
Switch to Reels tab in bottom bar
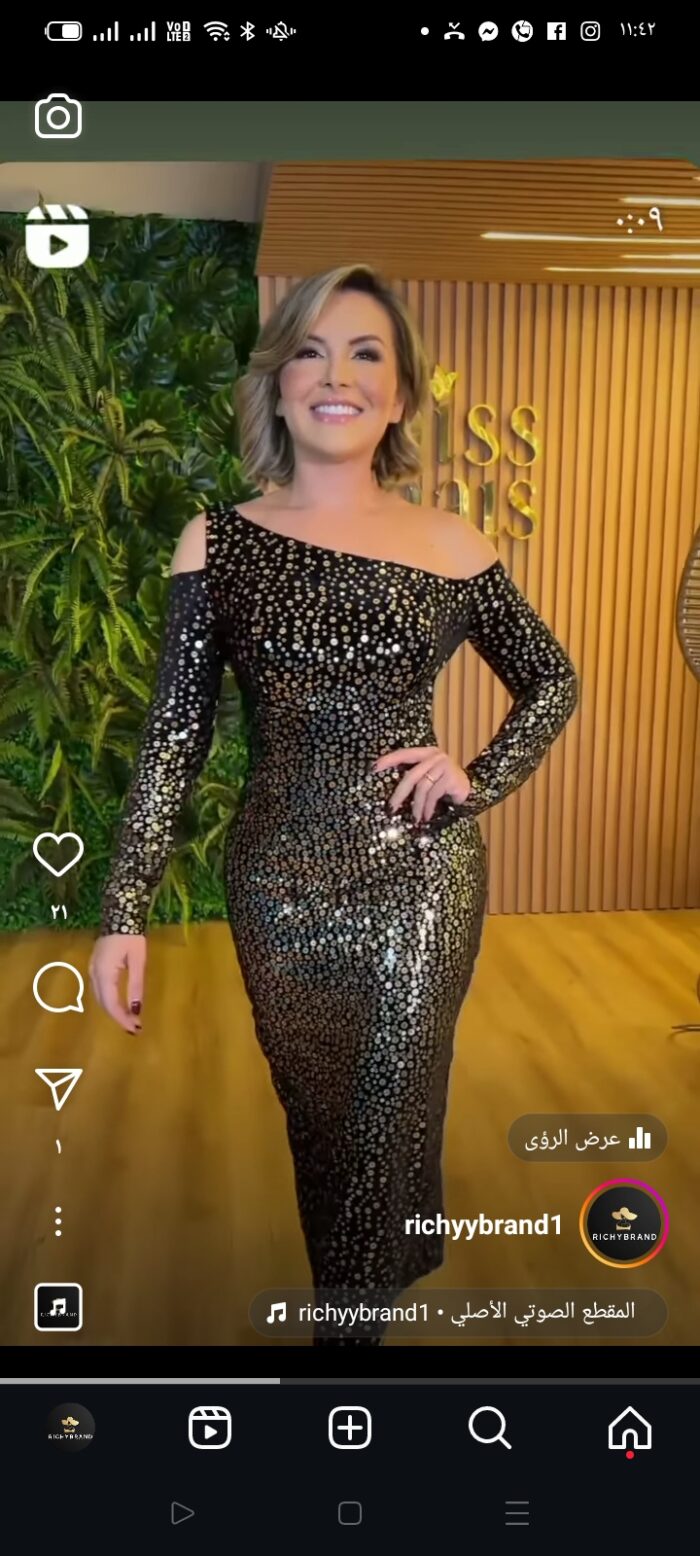210,1428
